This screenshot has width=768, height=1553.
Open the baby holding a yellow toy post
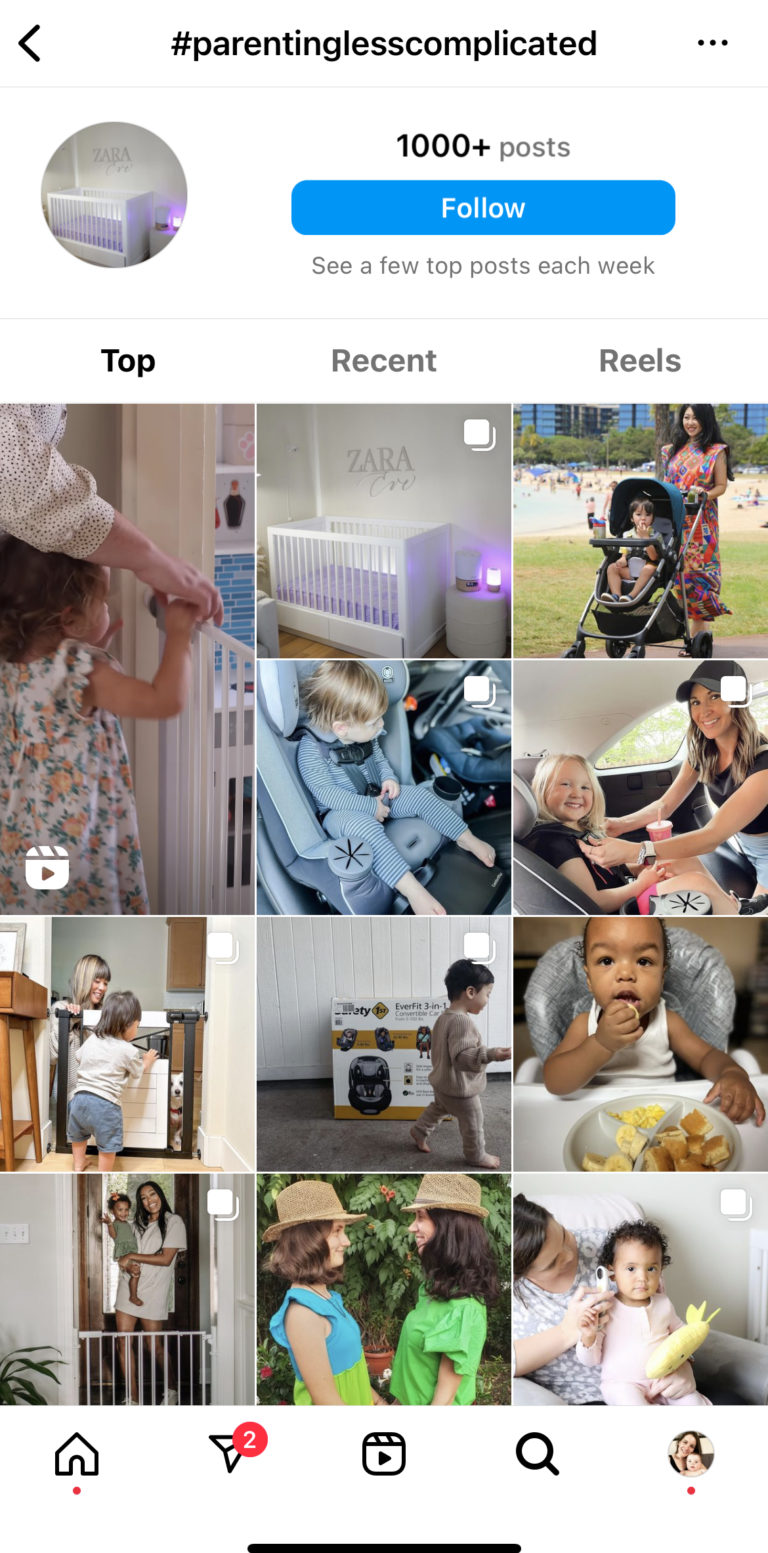640,1290
